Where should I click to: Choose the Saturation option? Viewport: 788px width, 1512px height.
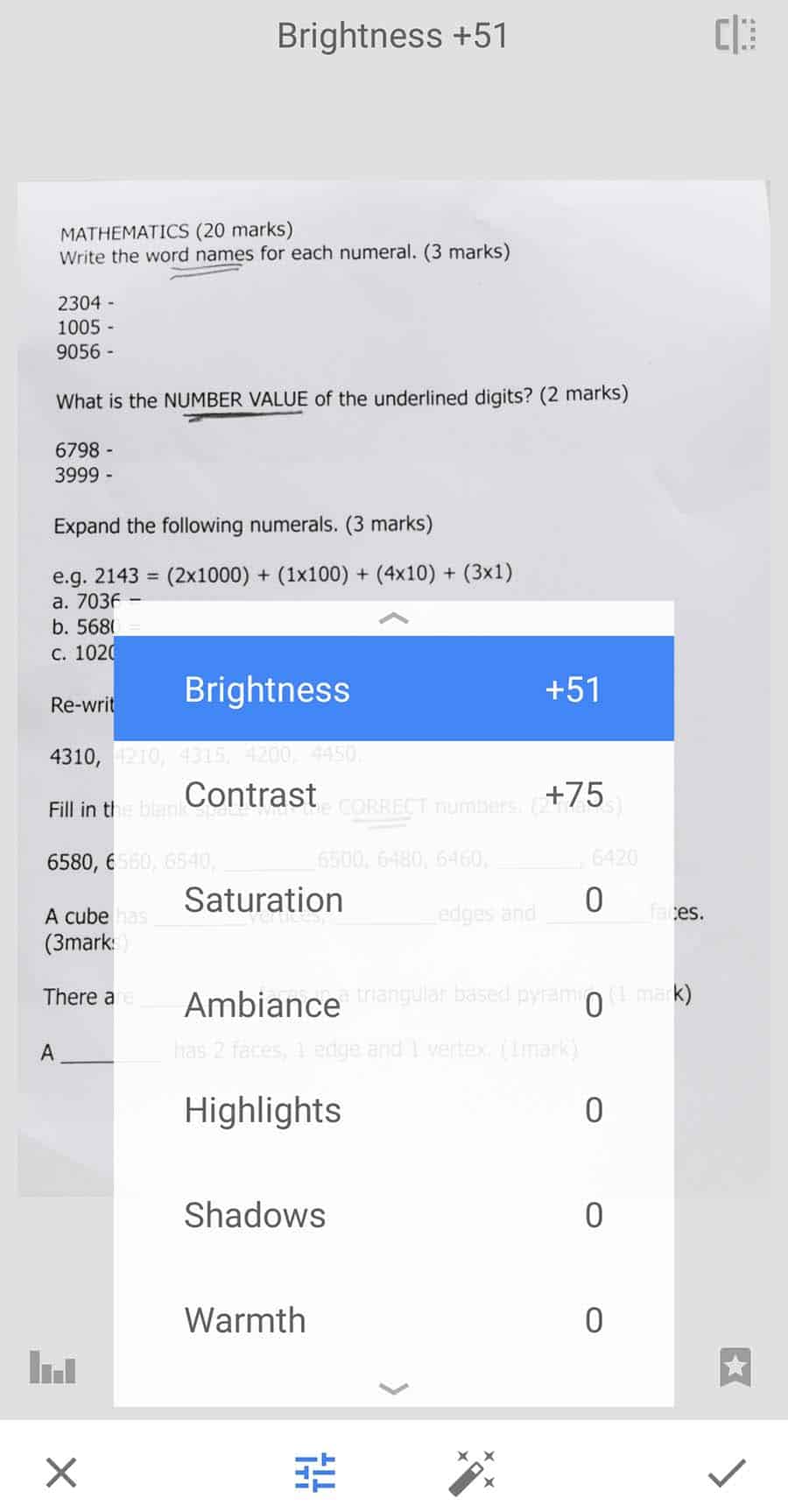pyautogui.click(x=393, y=900)
